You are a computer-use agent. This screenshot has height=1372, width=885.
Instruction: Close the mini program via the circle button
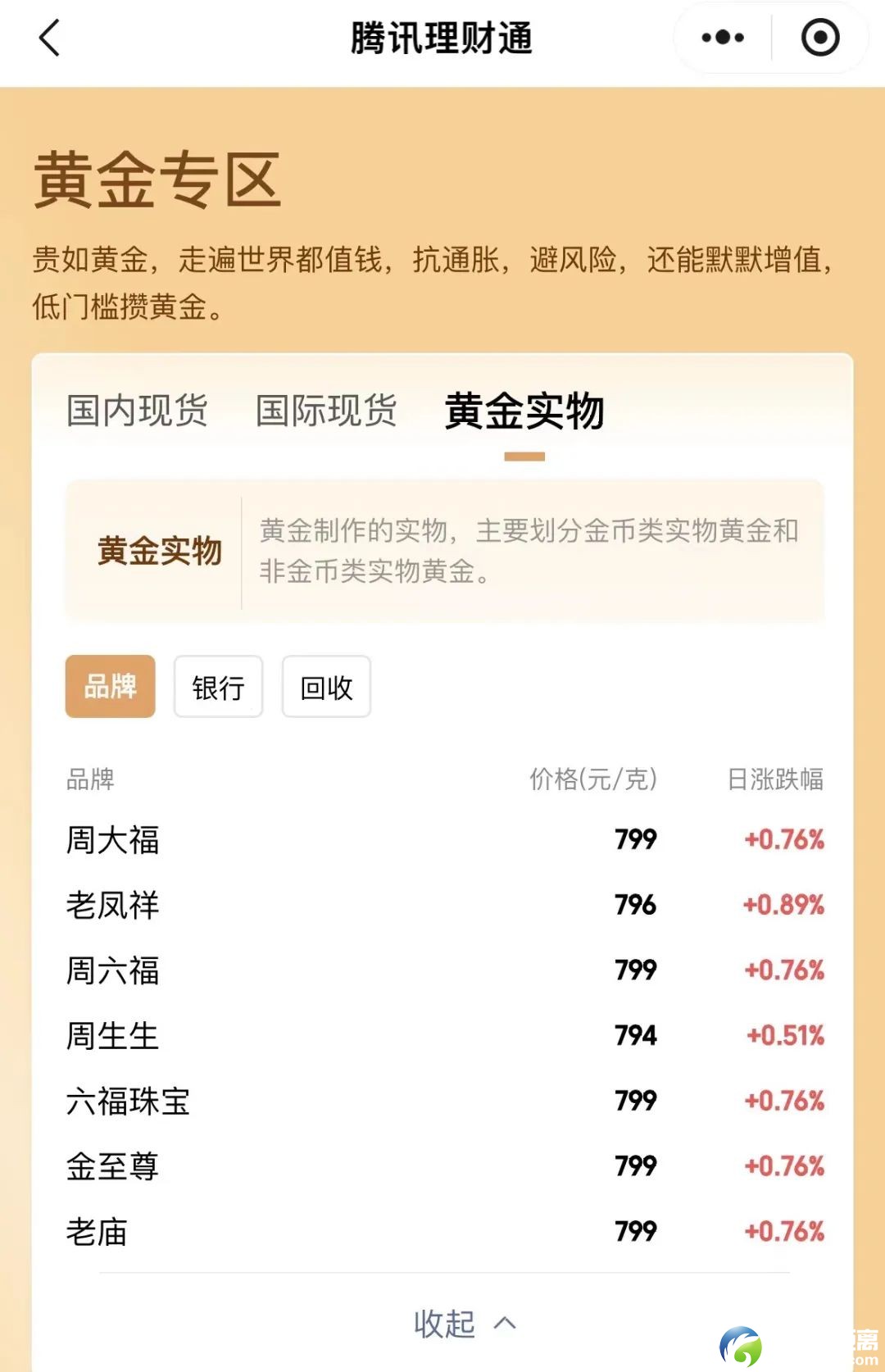(819, 38)
